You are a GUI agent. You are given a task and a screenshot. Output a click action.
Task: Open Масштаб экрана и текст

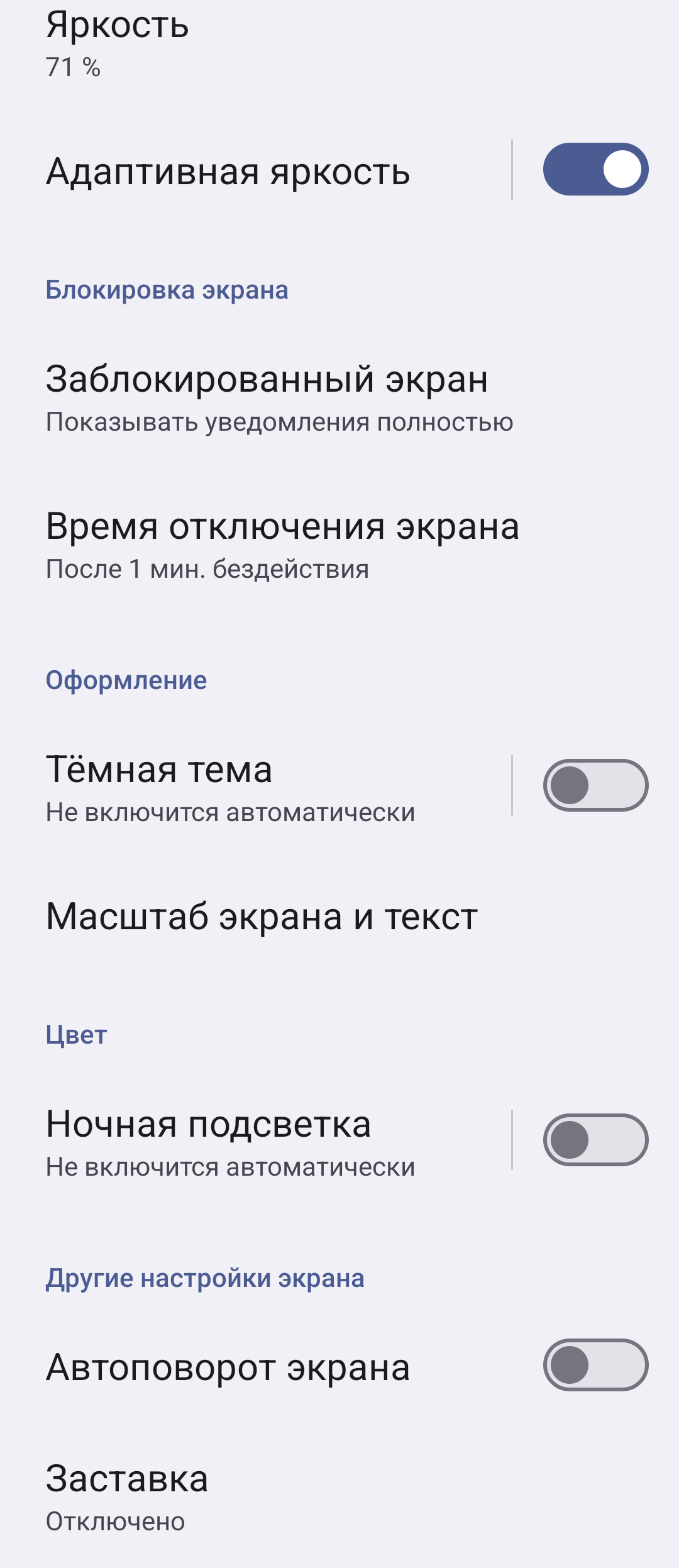click(262, 917)
